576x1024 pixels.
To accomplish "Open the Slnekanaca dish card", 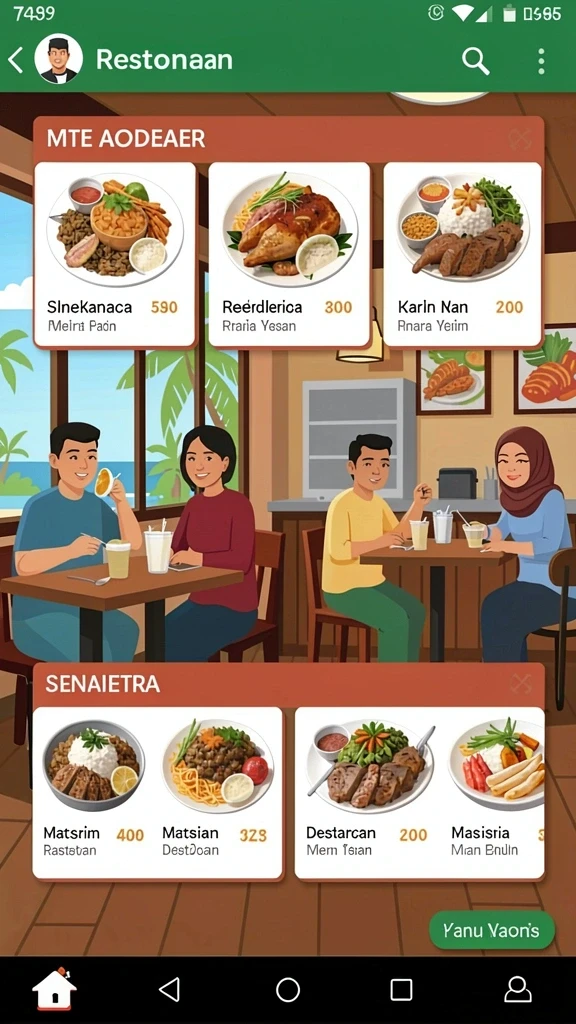I will coord(115,254).
